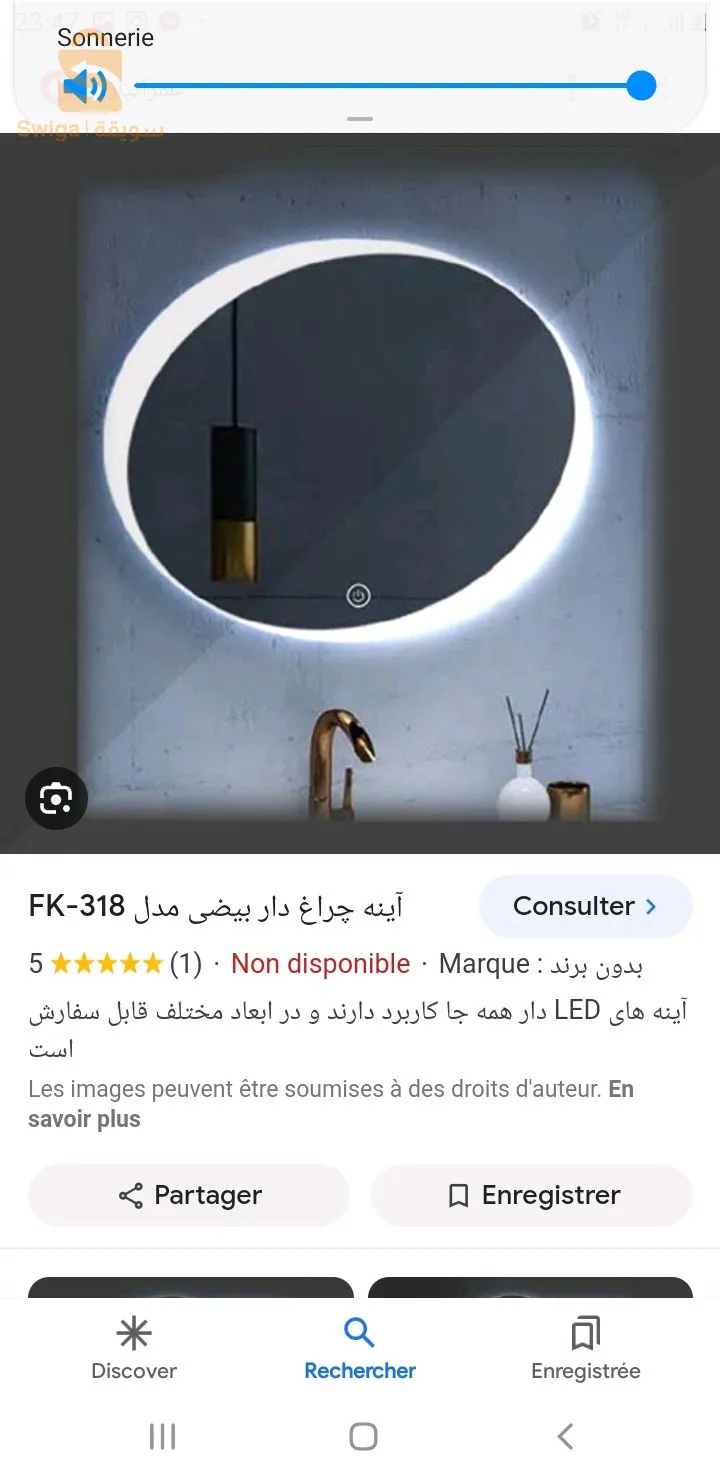Mute the Sonnerie ringtone speaker icon

tap(85, 87)
